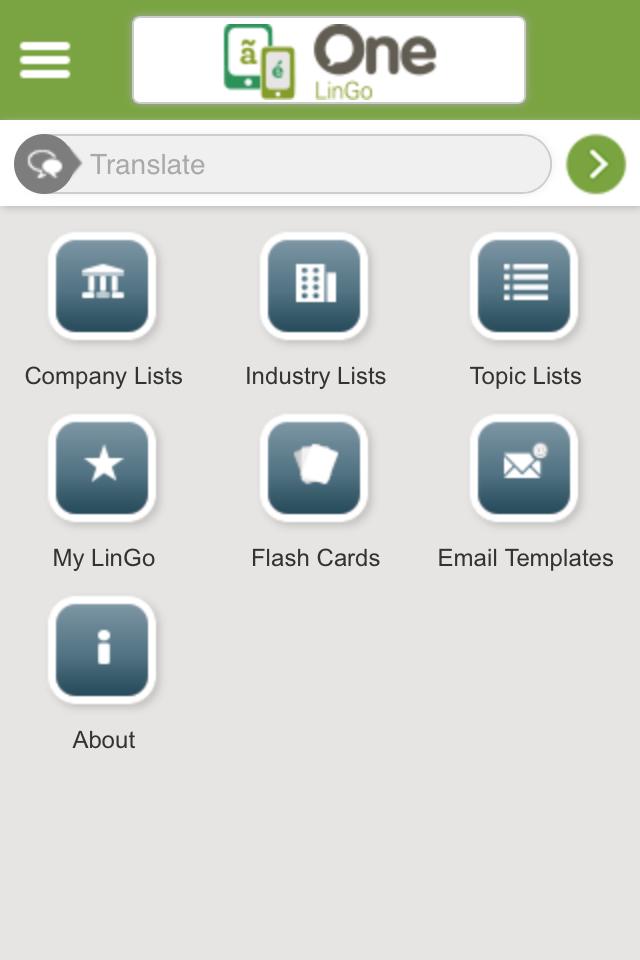This screenshot has height=960, width=640.
Task: Open My LinGo favorites
Action: [103, 468]
